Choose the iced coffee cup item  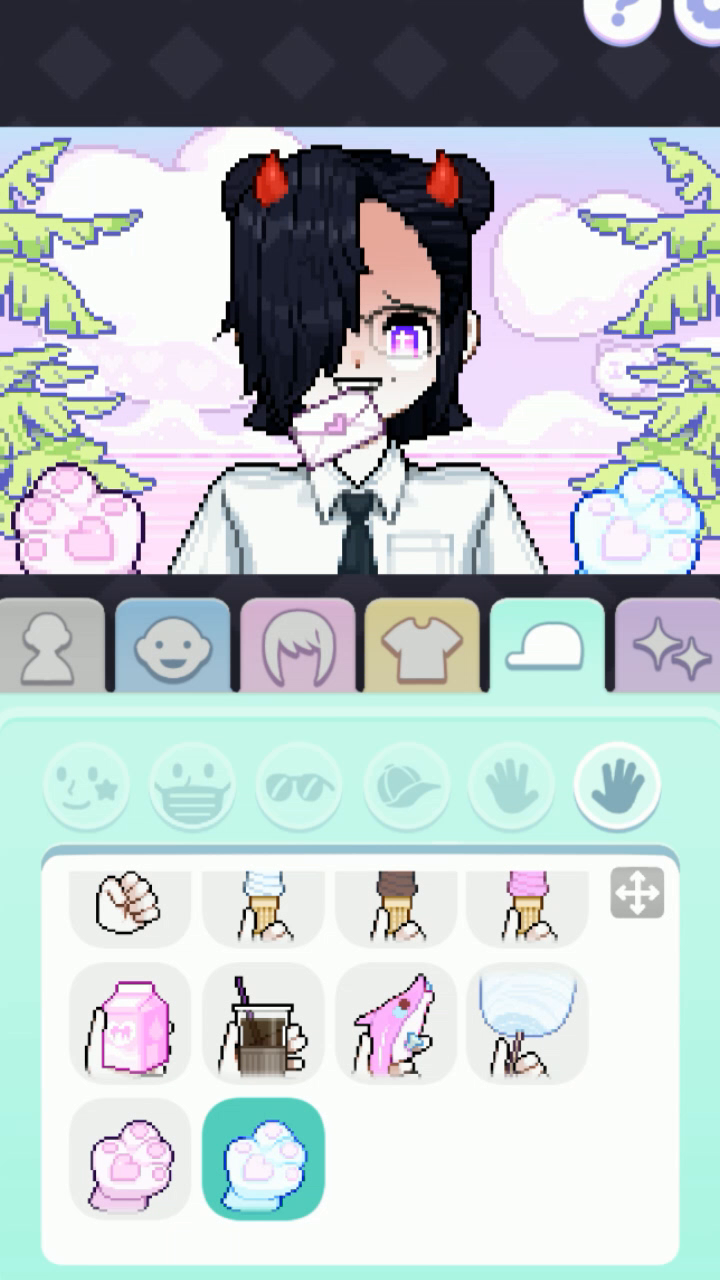pos(263,1023)
